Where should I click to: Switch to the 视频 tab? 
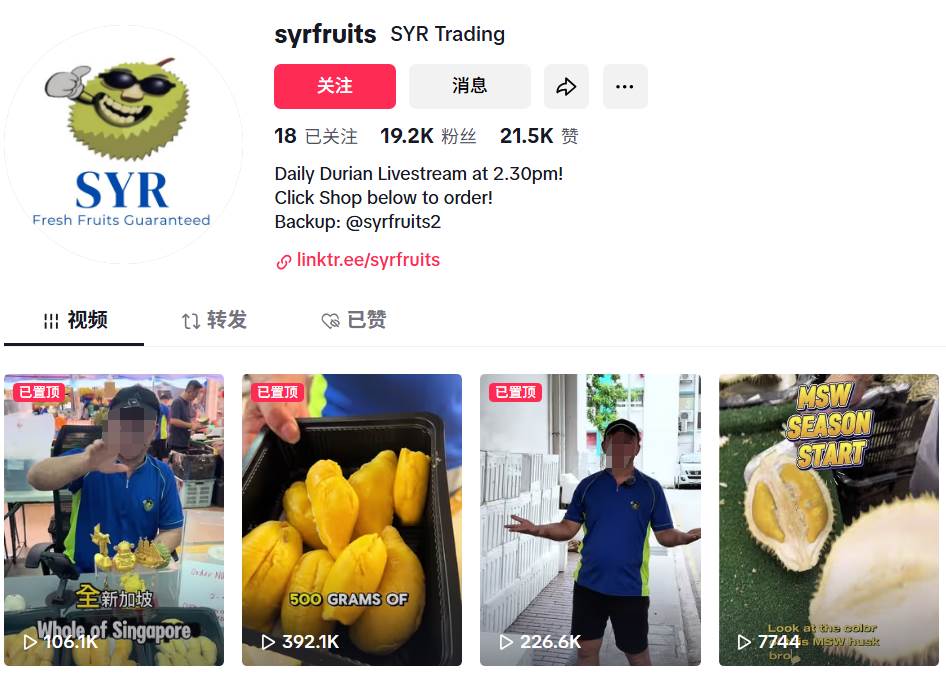coord(75,321)
